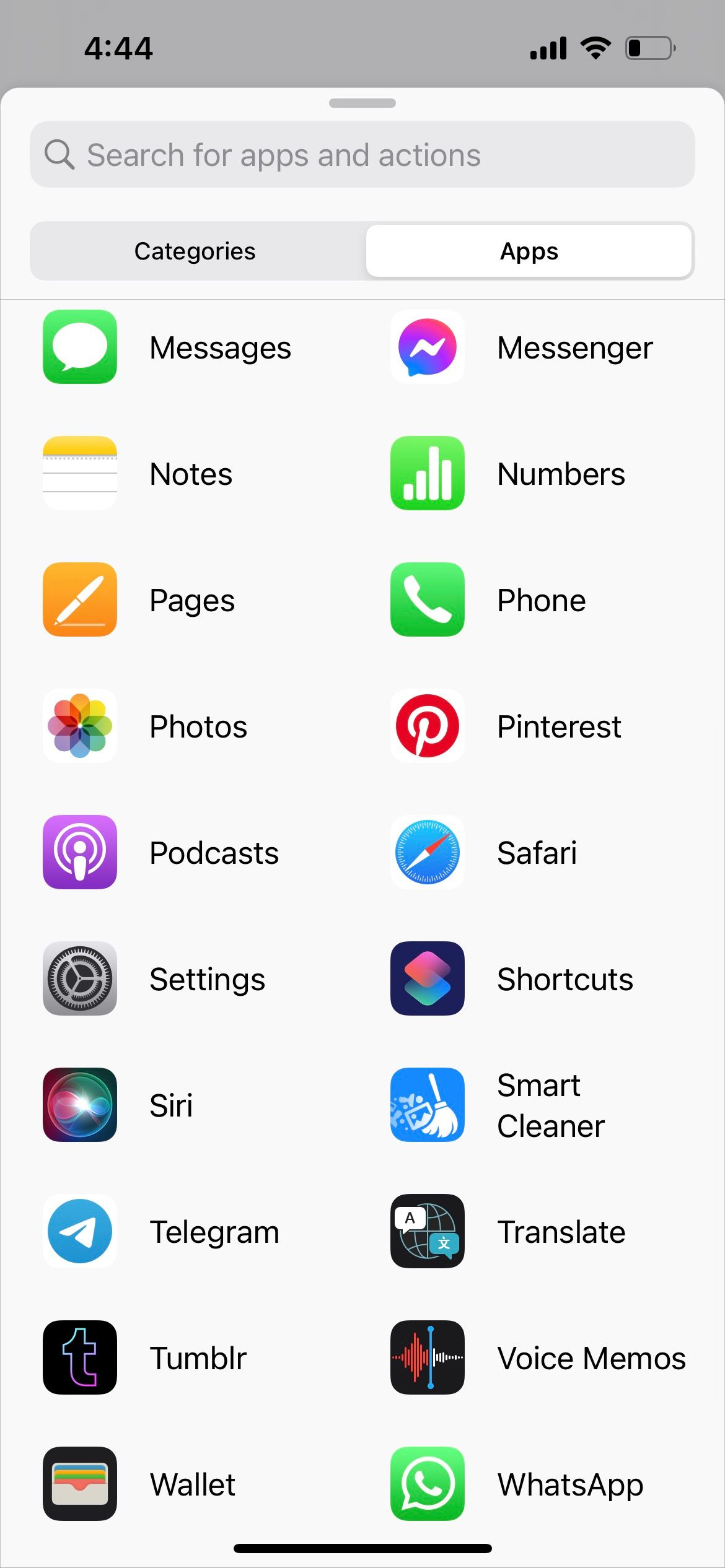The image size is (725, 1568).
Task: Open the Messages app icon
Action: coord(79,347)
